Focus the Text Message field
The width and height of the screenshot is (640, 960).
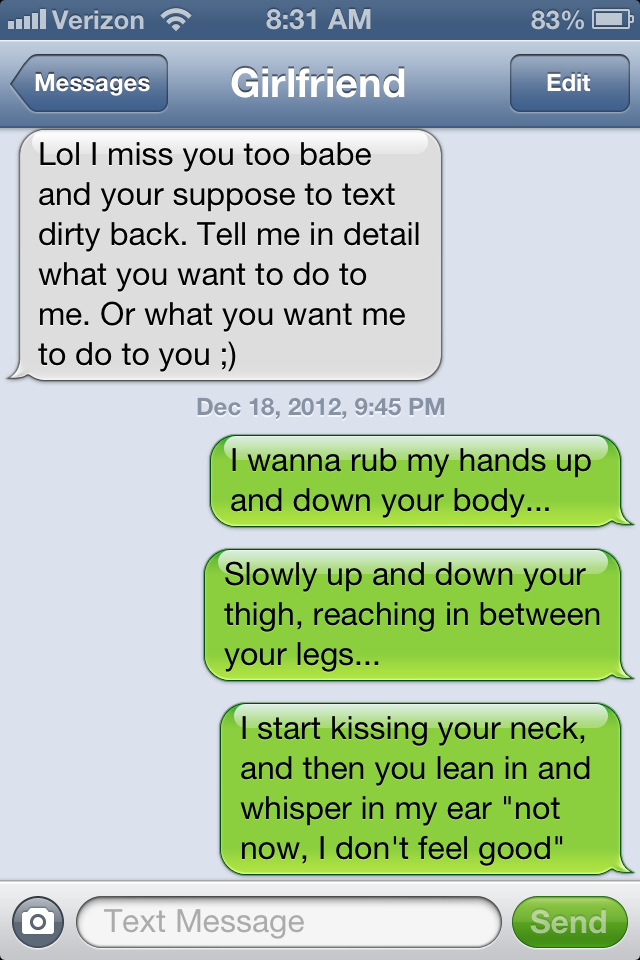[x=288, y=921]
